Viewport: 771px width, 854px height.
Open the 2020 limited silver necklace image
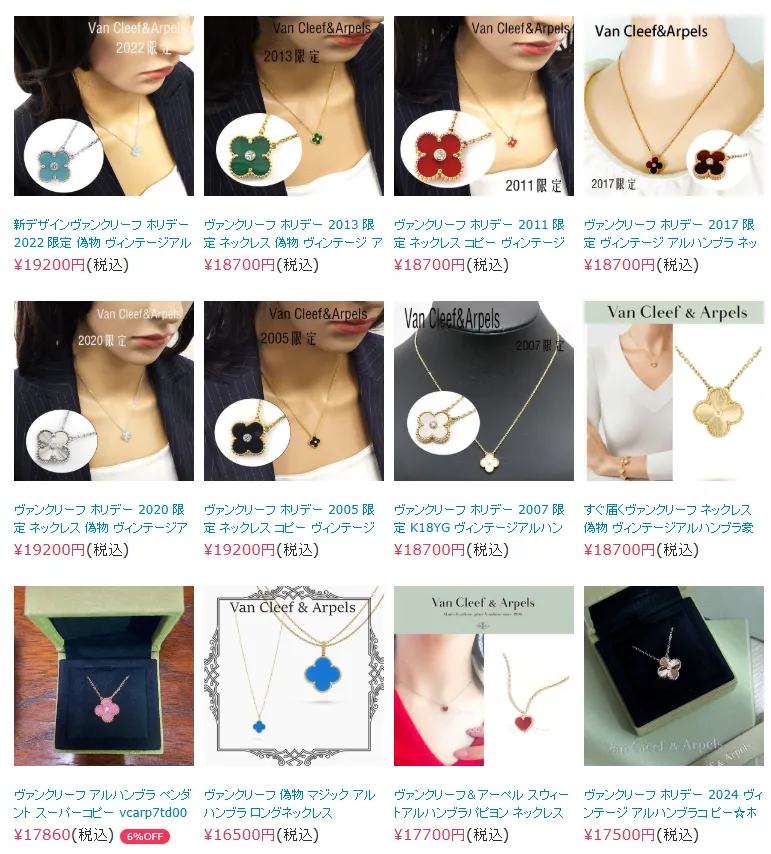104,391
